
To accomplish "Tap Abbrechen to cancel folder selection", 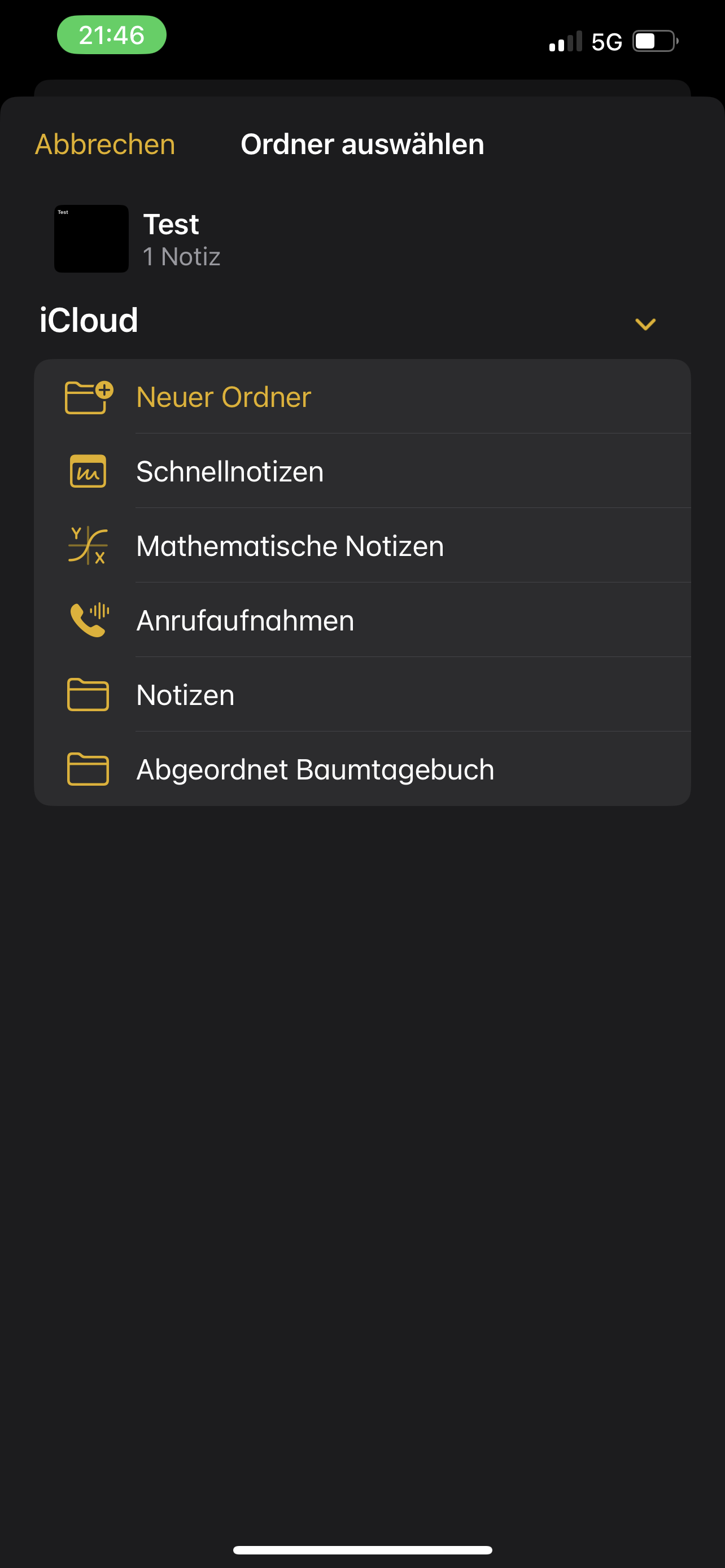I will coord(104,144).
